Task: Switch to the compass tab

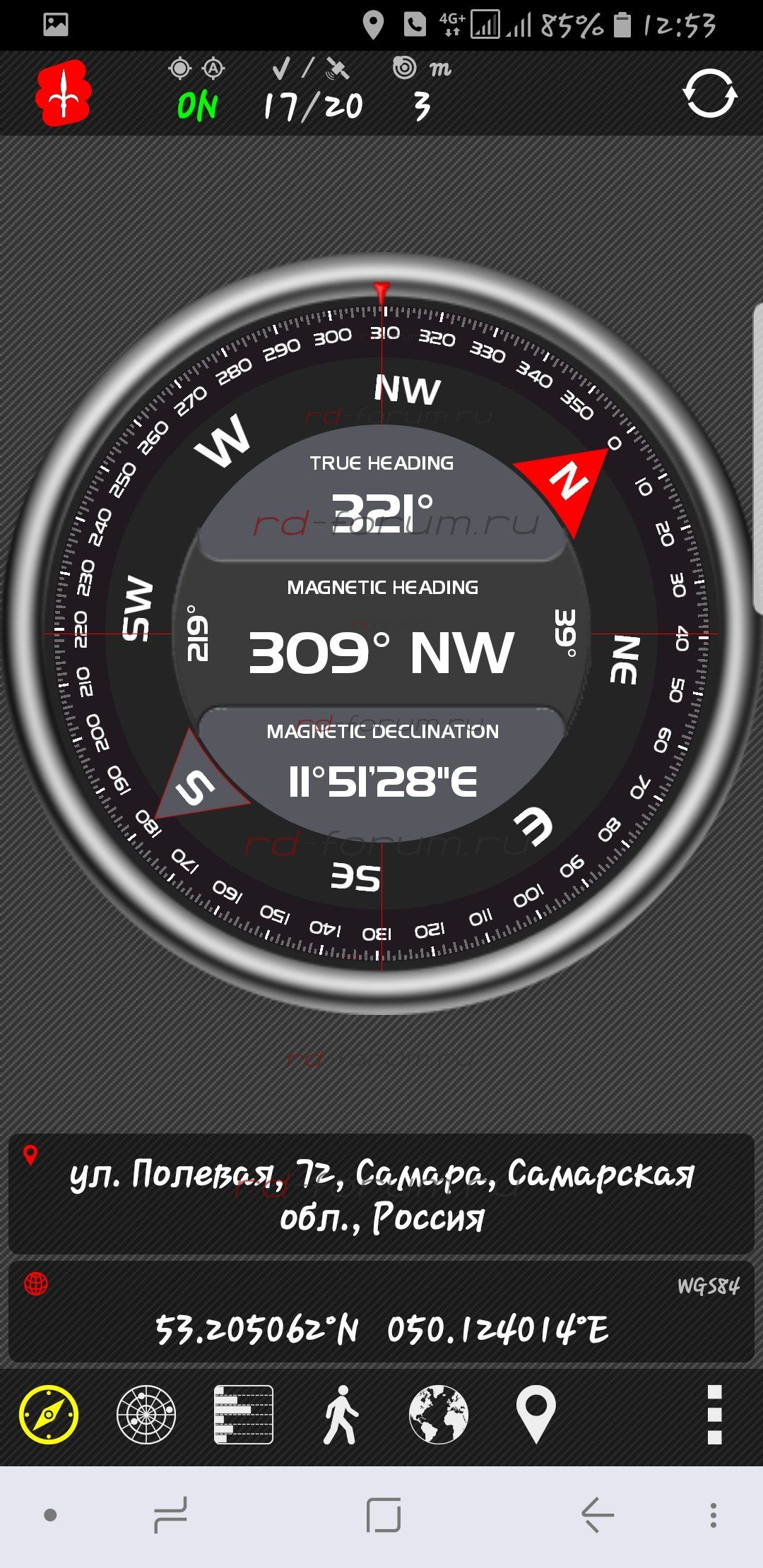Action: [49, 1414]
